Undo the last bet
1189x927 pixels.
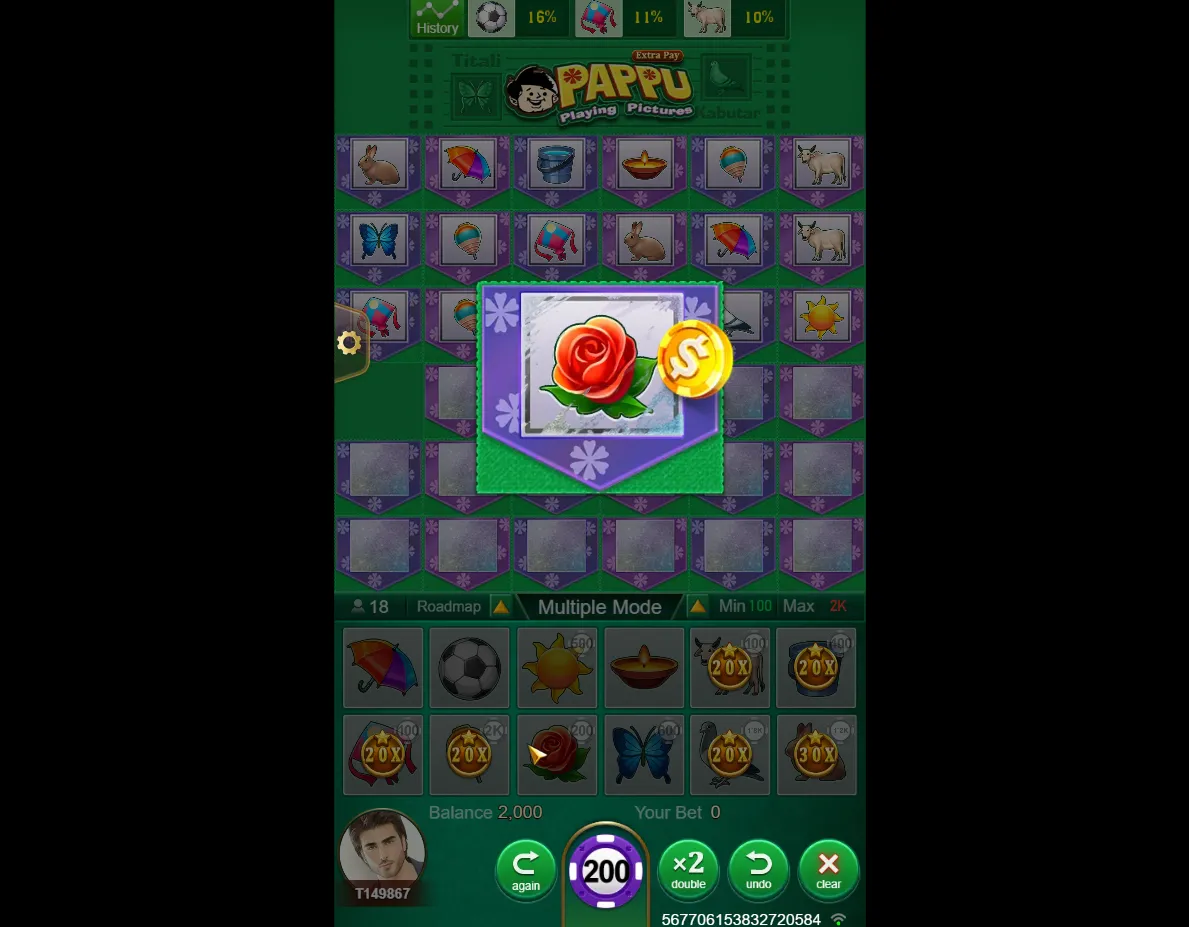coord(758,870)
